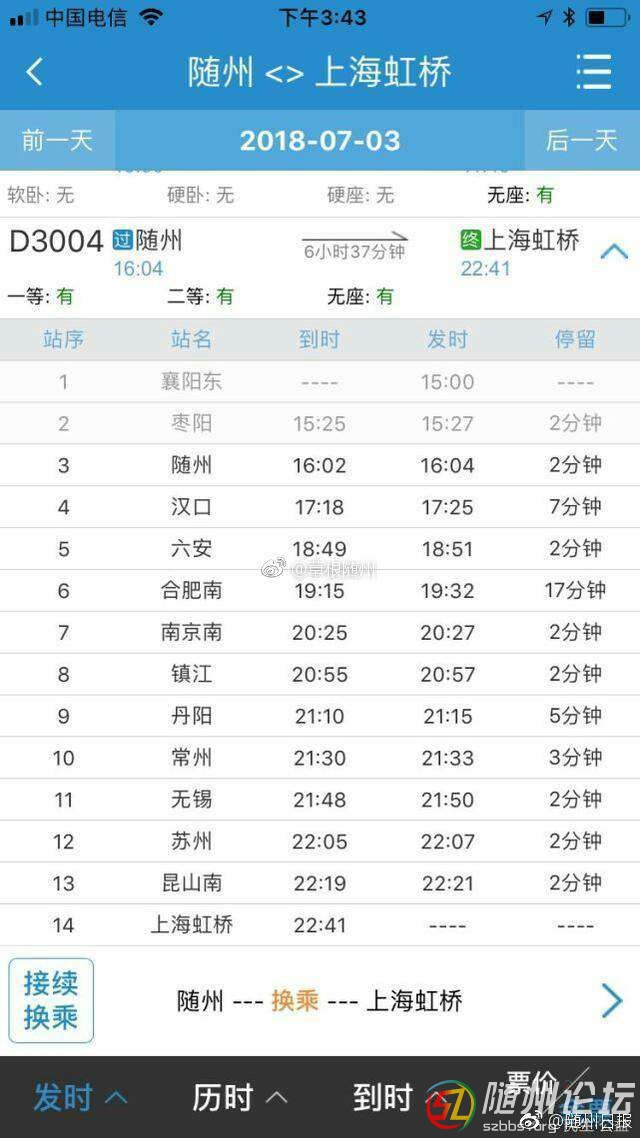Open the date picker showing 2018-07-03
Image resolution: width=640 pixels, height=1138 pixels.
click(320, 140)
